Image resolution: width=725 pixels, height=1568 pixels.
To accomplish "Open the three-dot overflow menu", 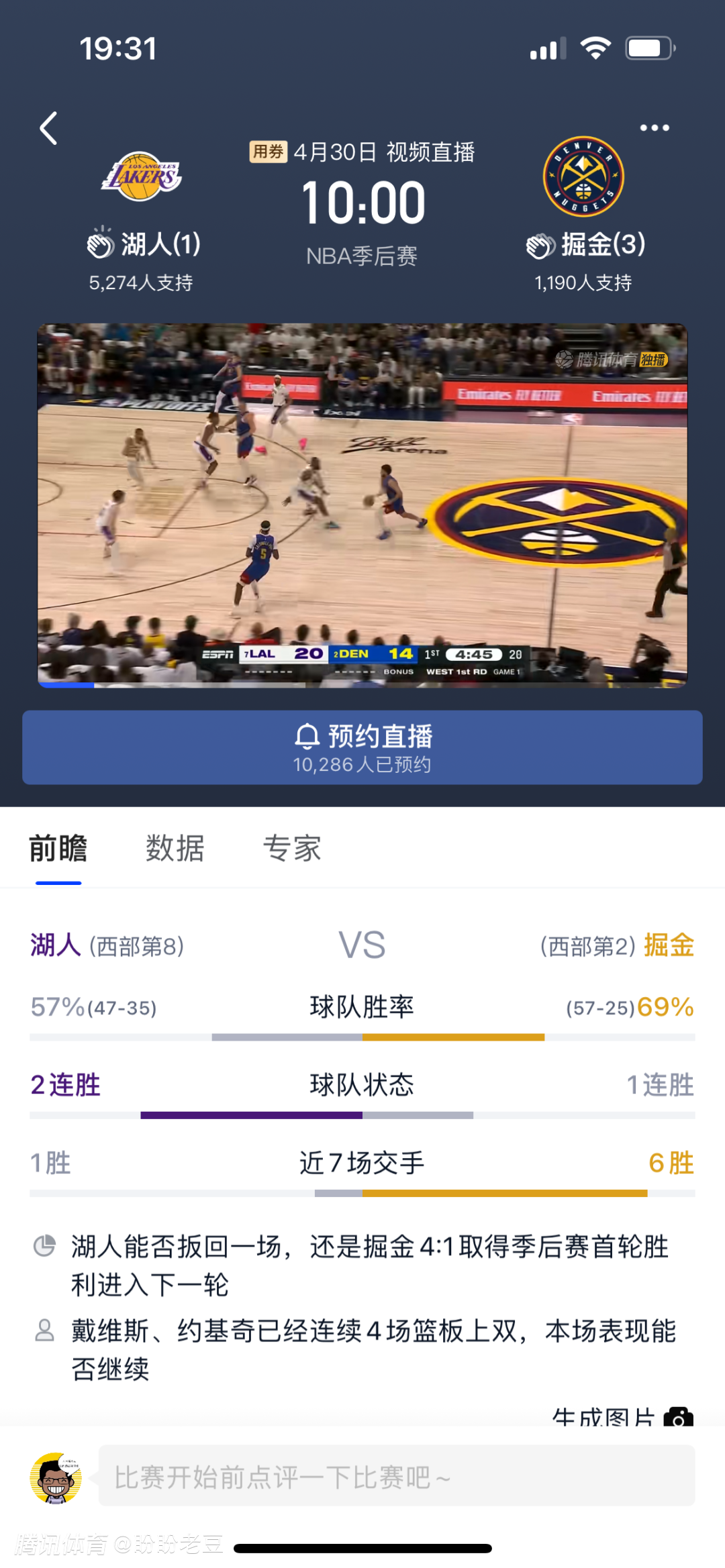I will tap(654, 127).
